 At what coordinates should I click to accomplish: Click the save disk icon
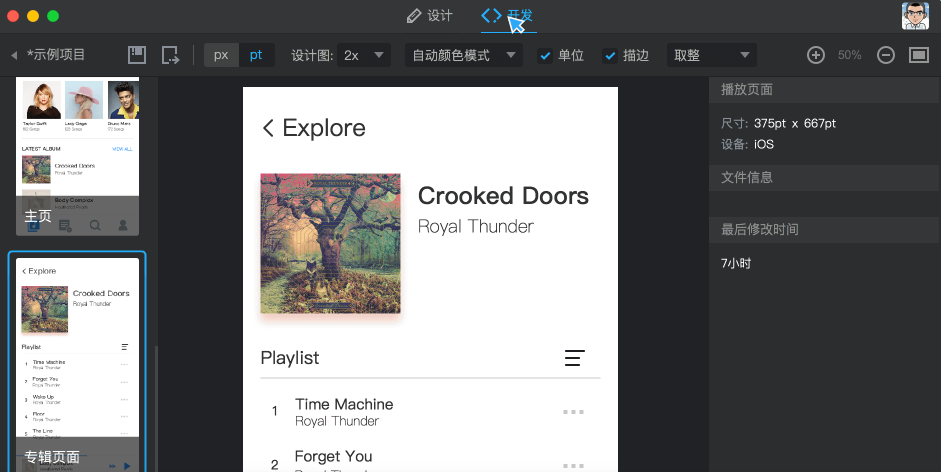pyautogui.click(x=137, y=55)
